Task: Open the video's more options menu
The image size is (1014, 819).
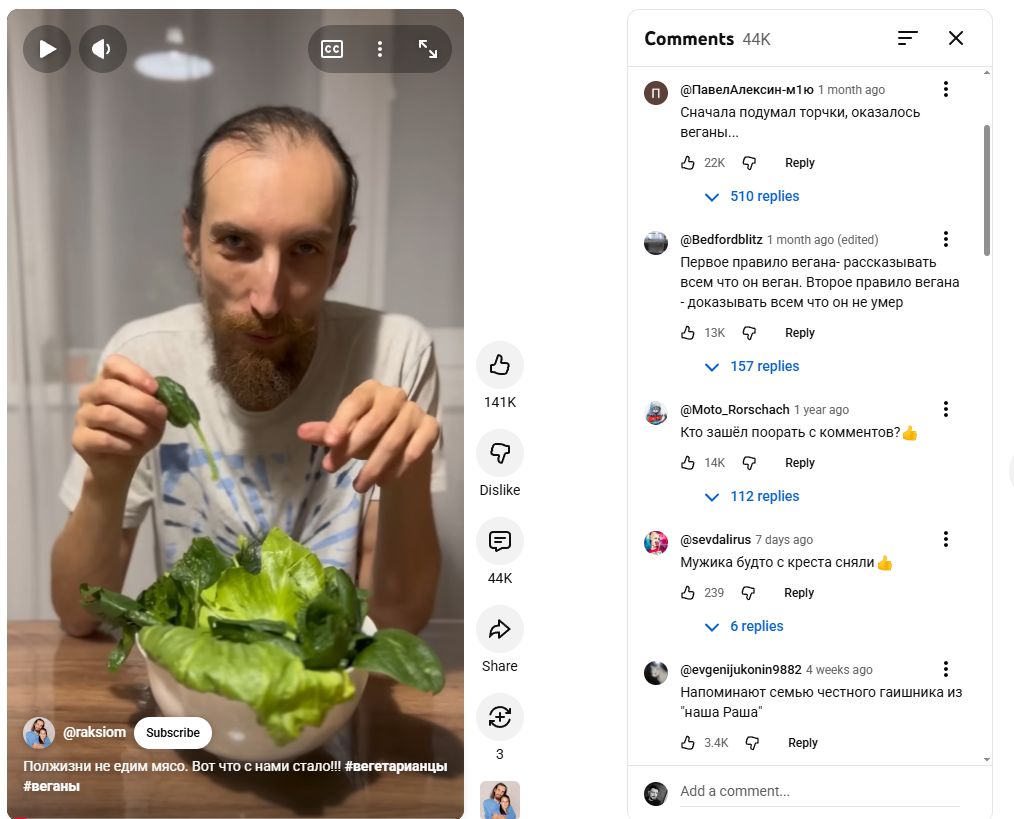Action: coord(380,49)
